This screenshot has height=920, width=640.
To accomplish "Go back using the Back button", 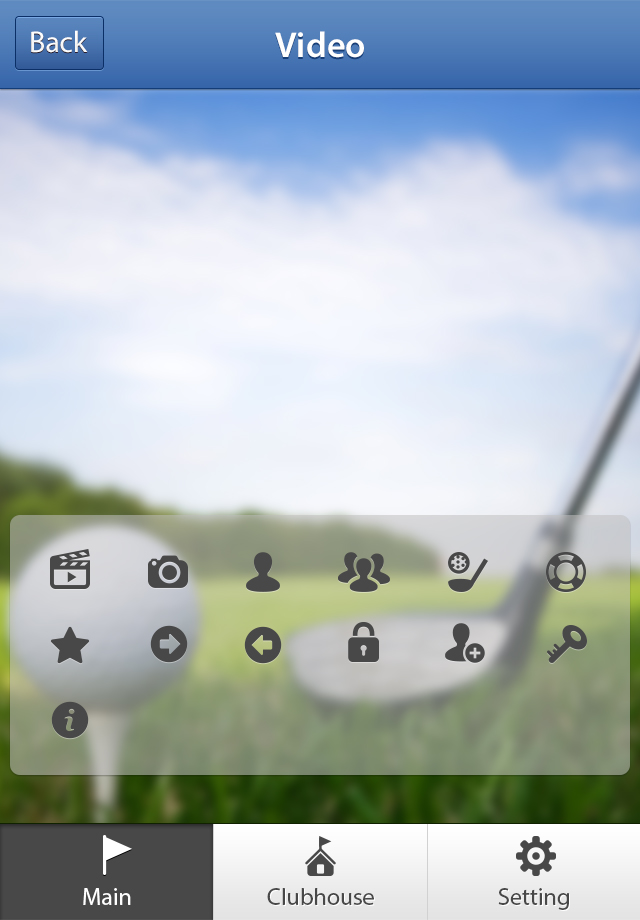I will (x=59, y=43).
